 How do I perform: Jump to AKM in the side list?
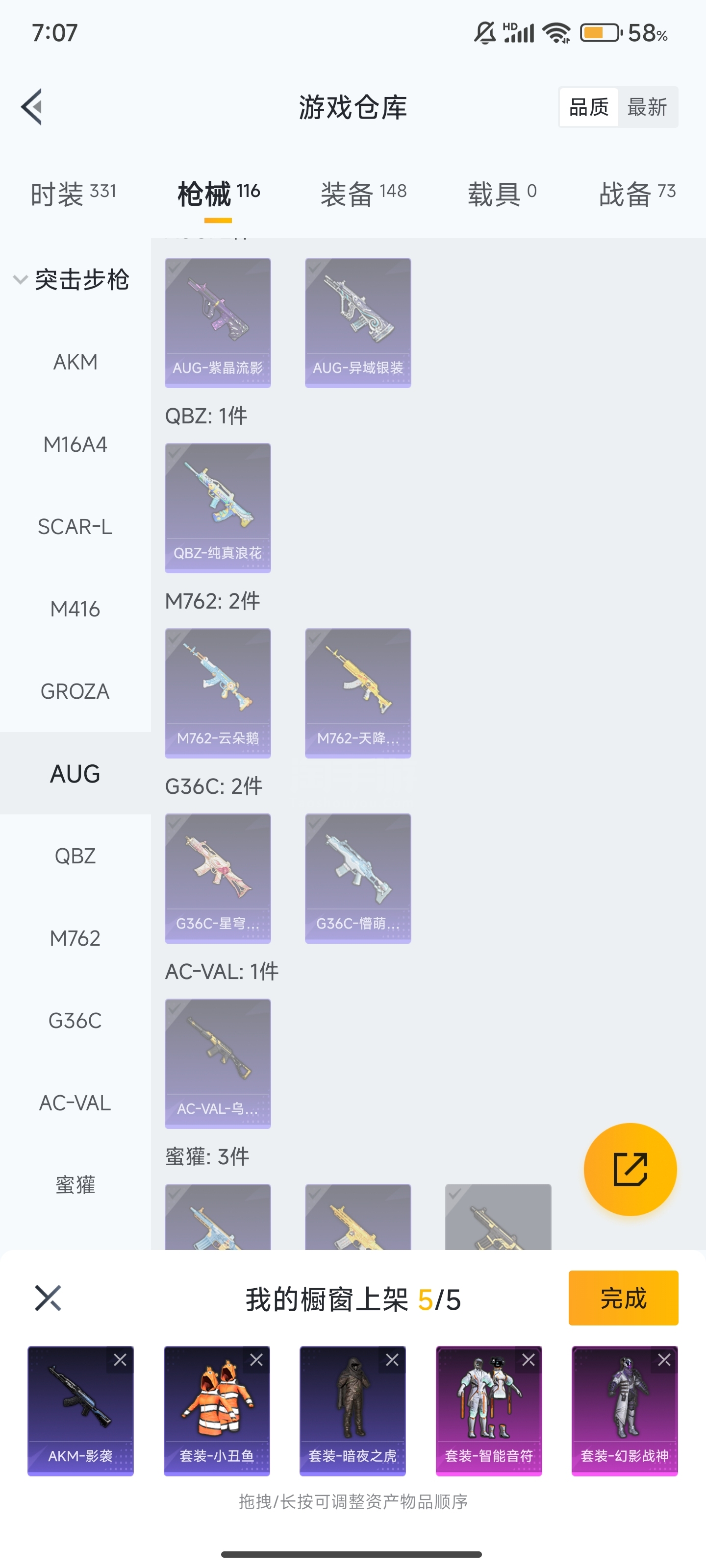pos(75,362)
